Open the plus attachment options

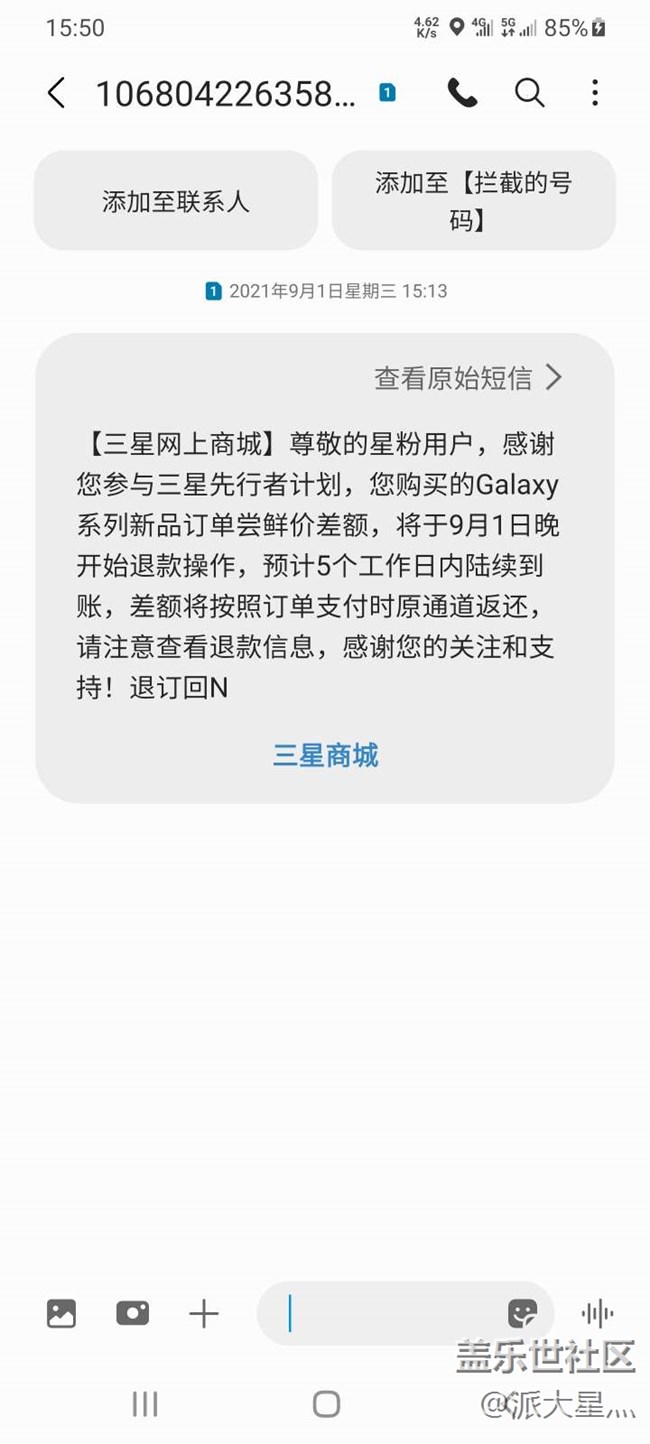(203, 1313)
